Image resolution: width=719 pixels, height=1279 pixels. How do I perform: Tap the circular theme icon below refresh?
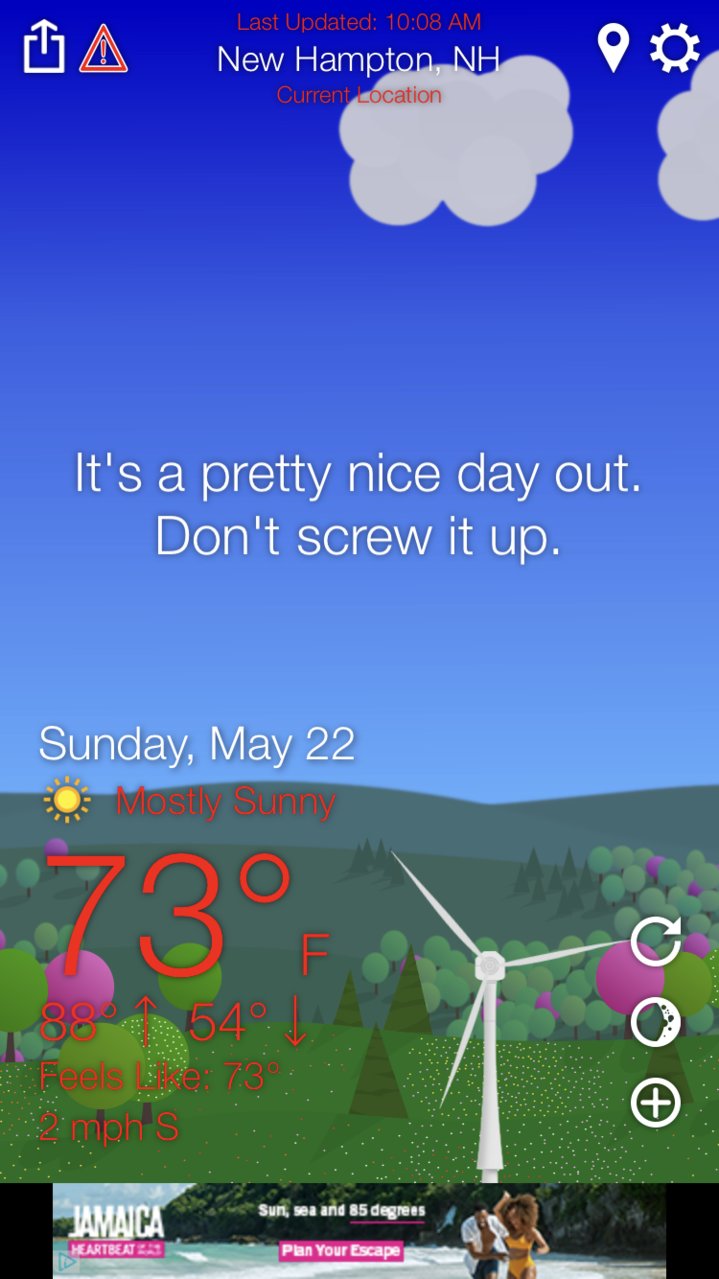point(656,1022)
